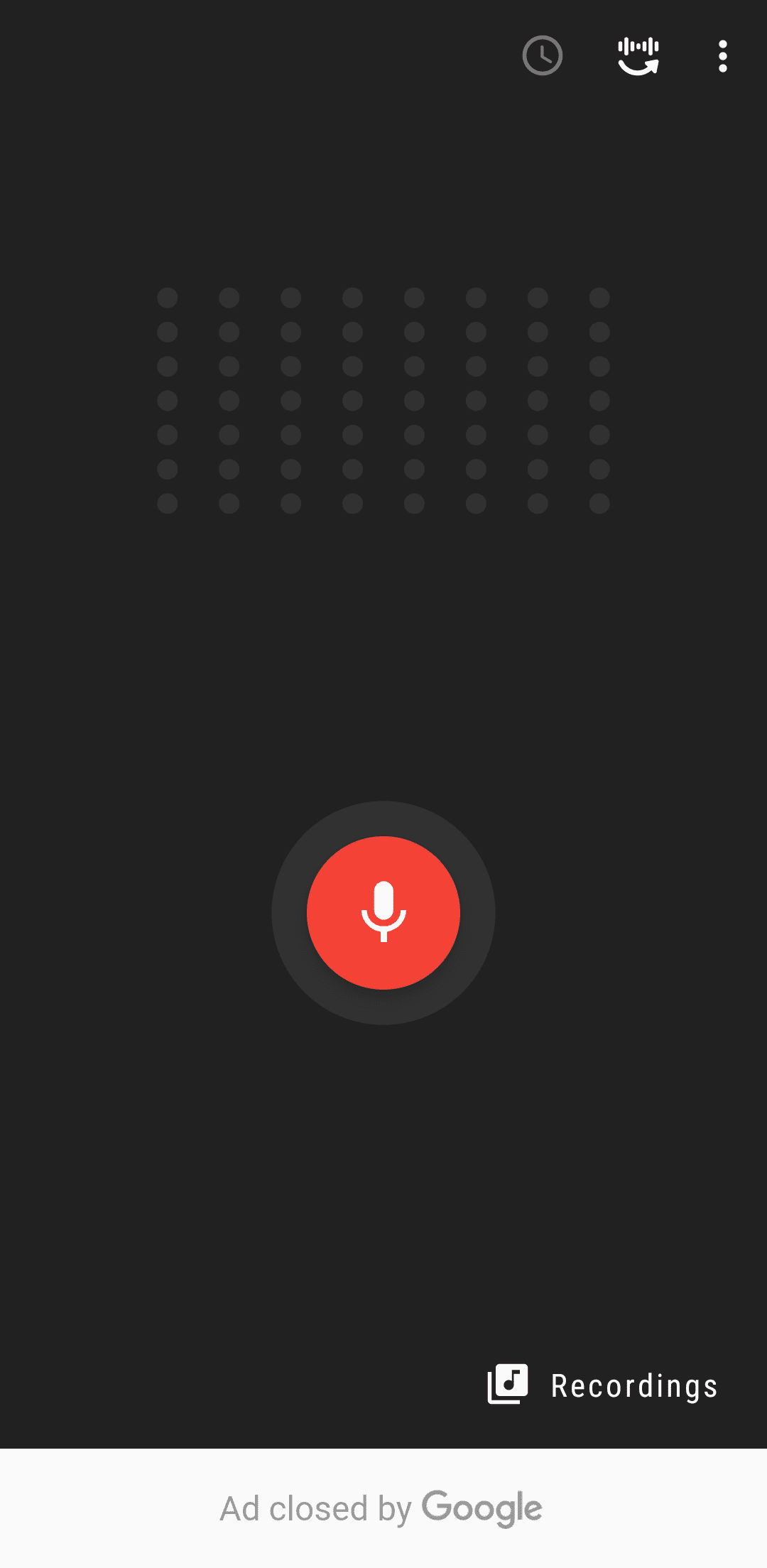Open recordings library from bottom-right label

pos(633,1384)
